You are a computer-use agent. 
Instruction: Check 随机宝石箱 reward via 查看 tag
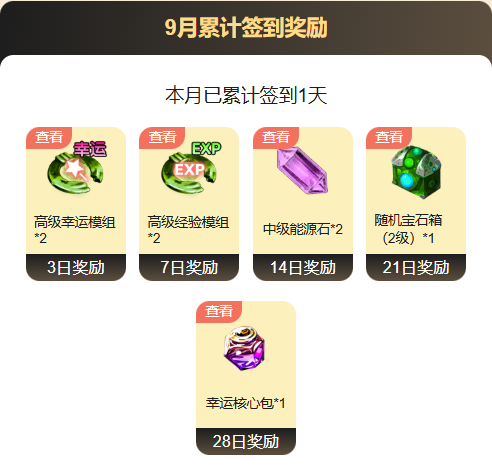point(389,137)
